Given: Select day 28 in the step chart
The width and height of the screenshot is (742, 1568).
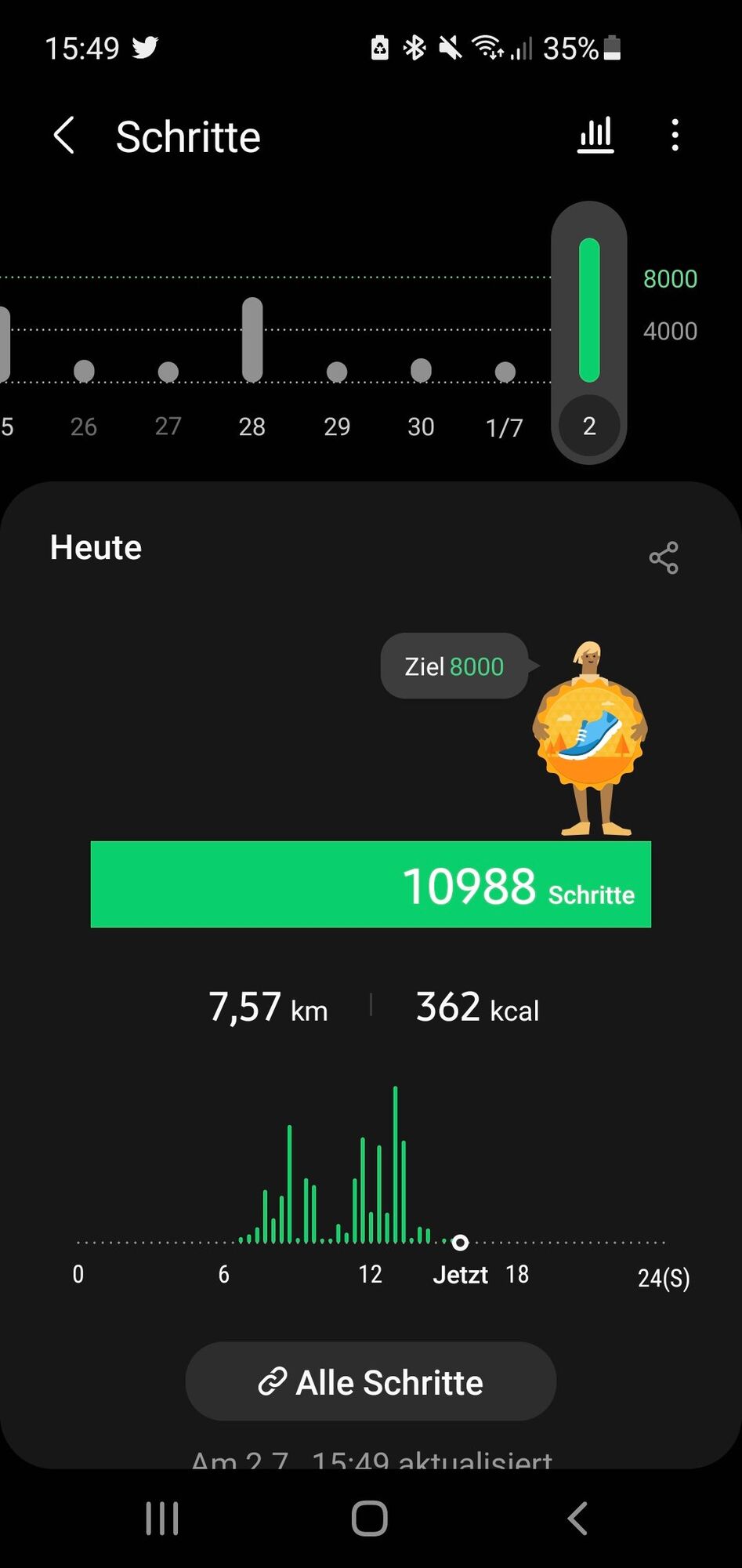Looking at the screenshot, I should click(x=252, y=368).
